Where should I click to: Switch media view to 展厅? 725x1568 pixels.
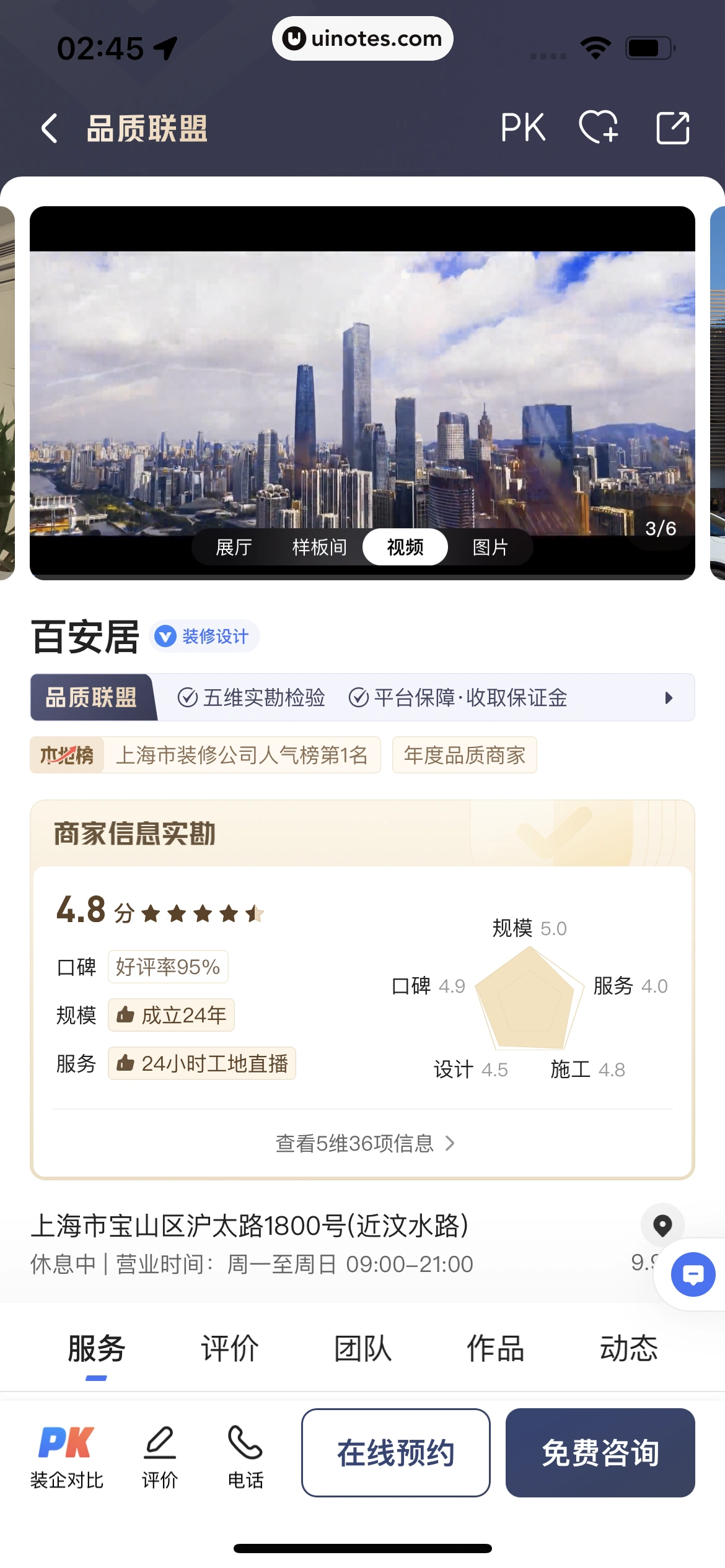[x=232, y=547]
